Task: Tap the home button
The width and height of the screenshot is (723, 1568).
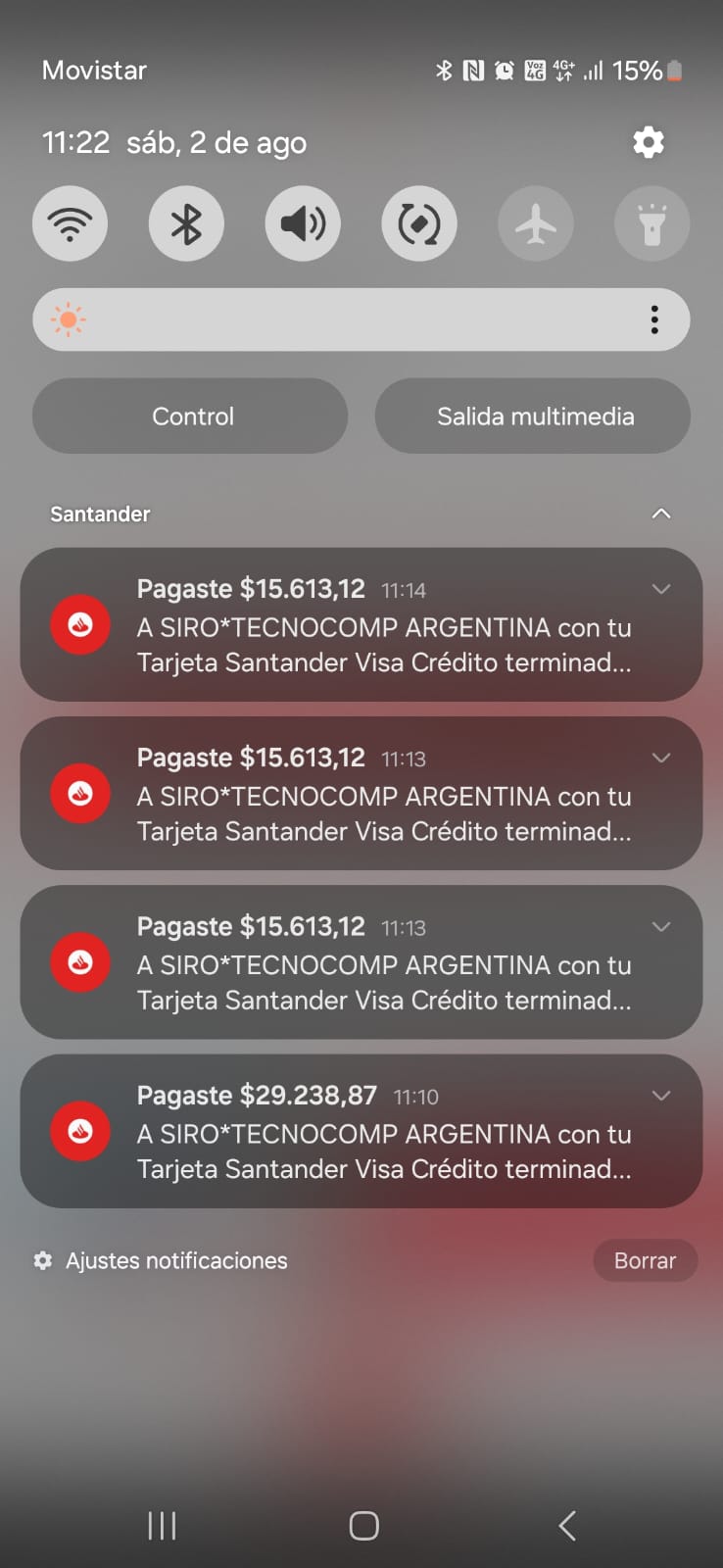Action: pyautogui.click(x=363, y=1526)
